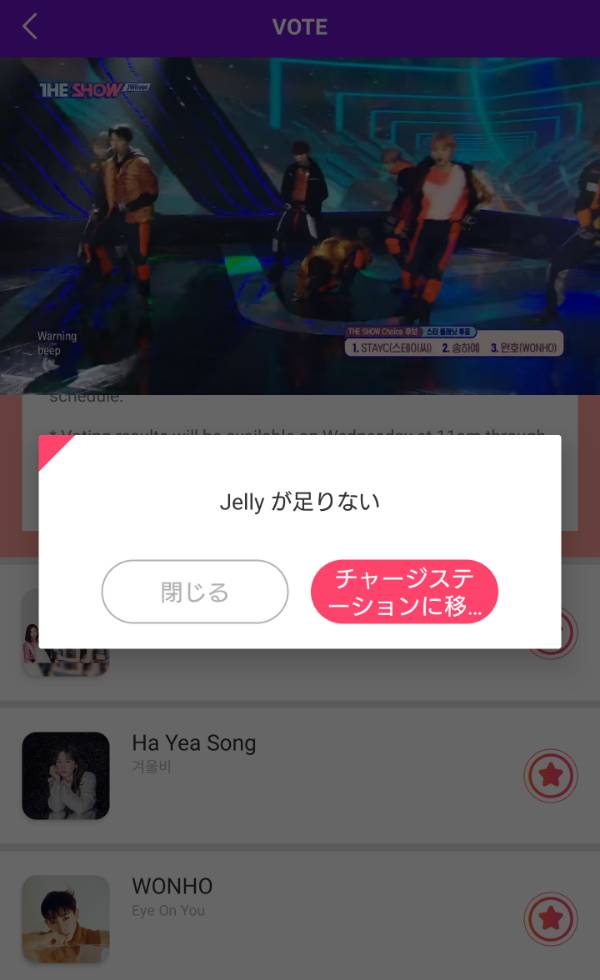This screenshot has width=600, height=980.
Task: Open the WONHO Eye On You entry
Action: (172, 887)
